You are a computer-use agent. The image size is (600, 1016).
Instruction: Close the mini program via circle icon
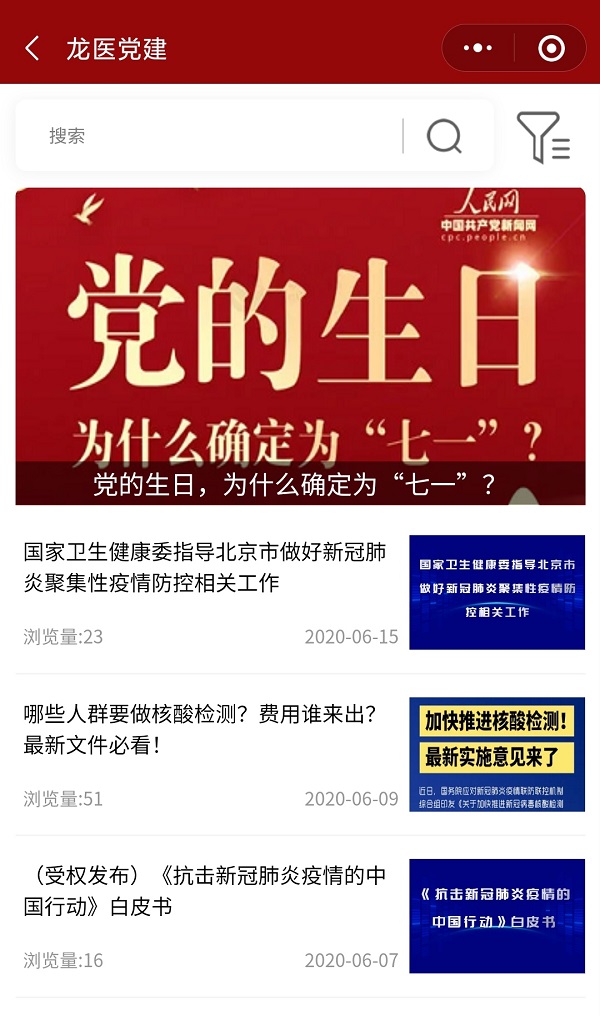tap(550, 48)
